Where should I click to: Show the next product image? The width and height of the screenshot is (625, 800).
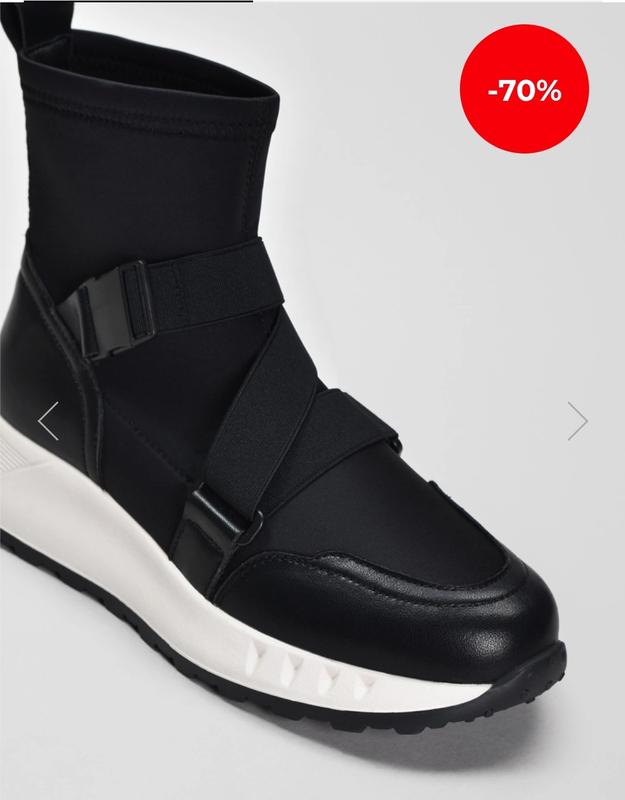click(577, 420)
